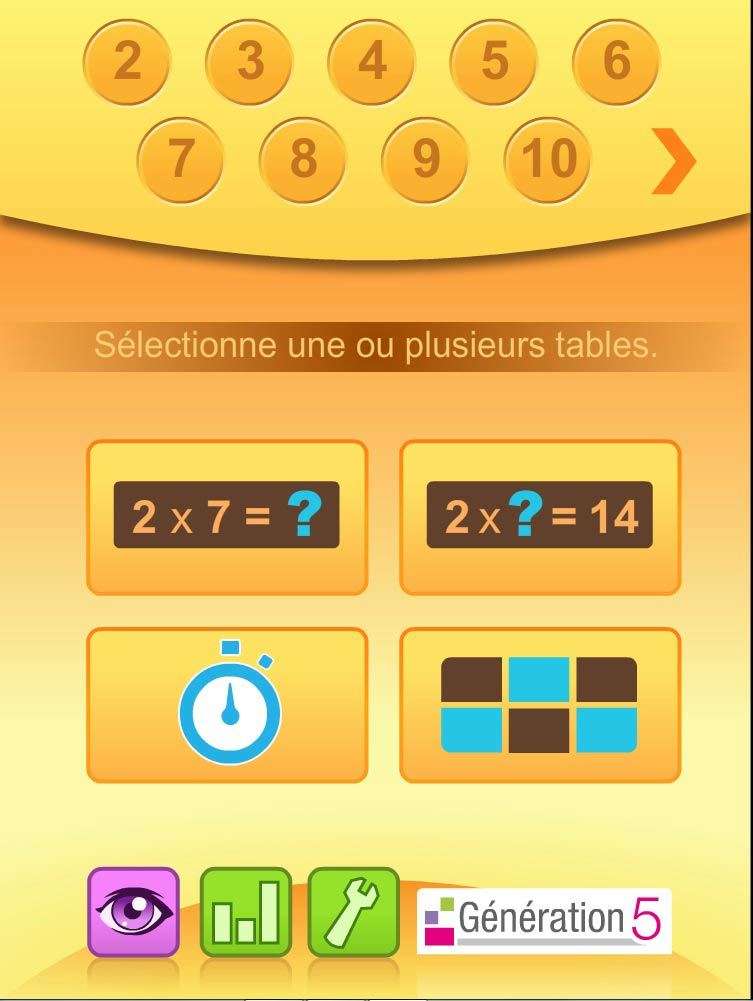Pick the number 9 table
753x1001 pixels.
[426, 159]
